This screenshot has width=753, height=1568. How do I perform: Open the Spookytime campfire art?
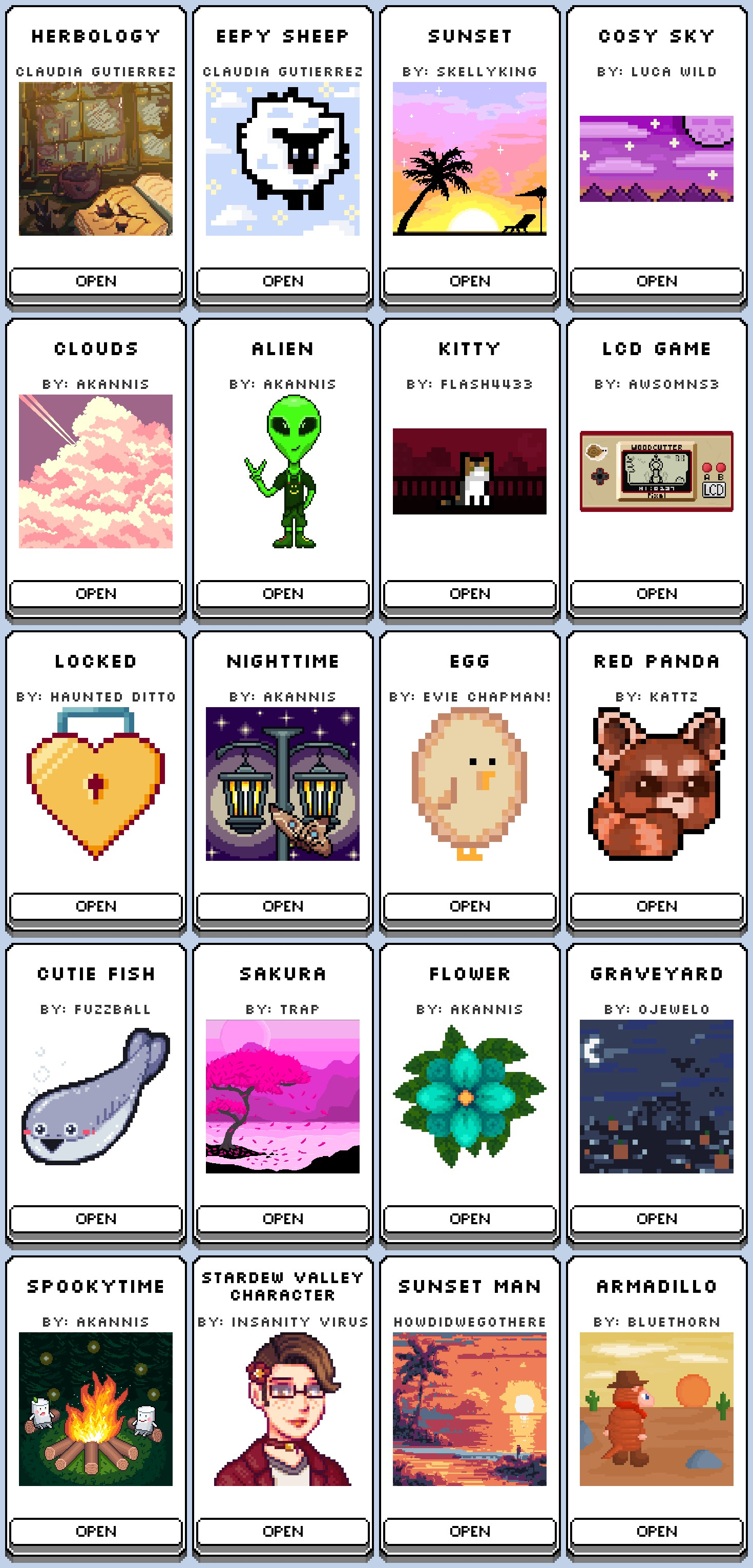pyautogui.click(x=96, y=1531)
